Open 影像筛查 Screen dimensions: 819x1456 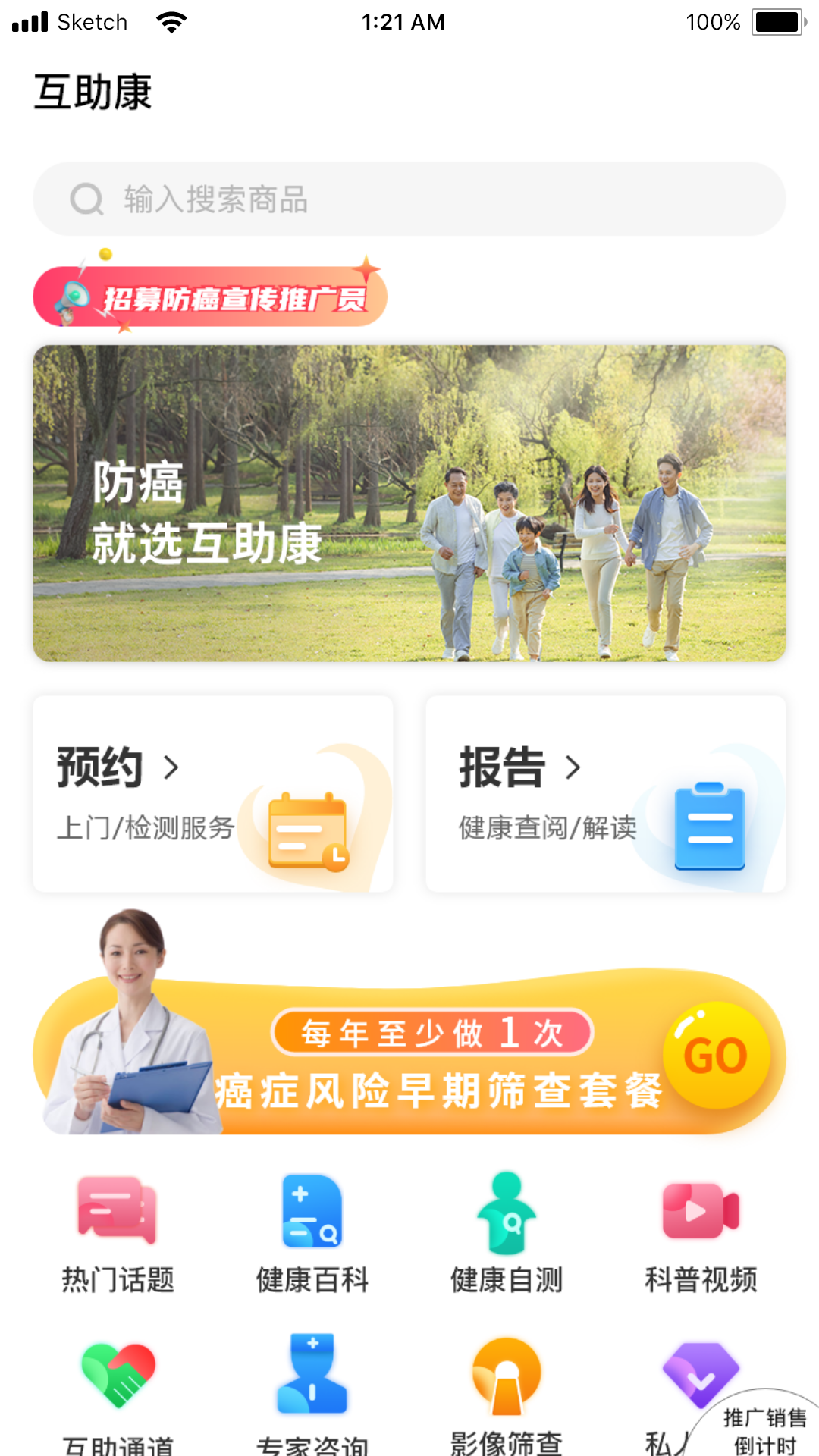pos(507,1395)
